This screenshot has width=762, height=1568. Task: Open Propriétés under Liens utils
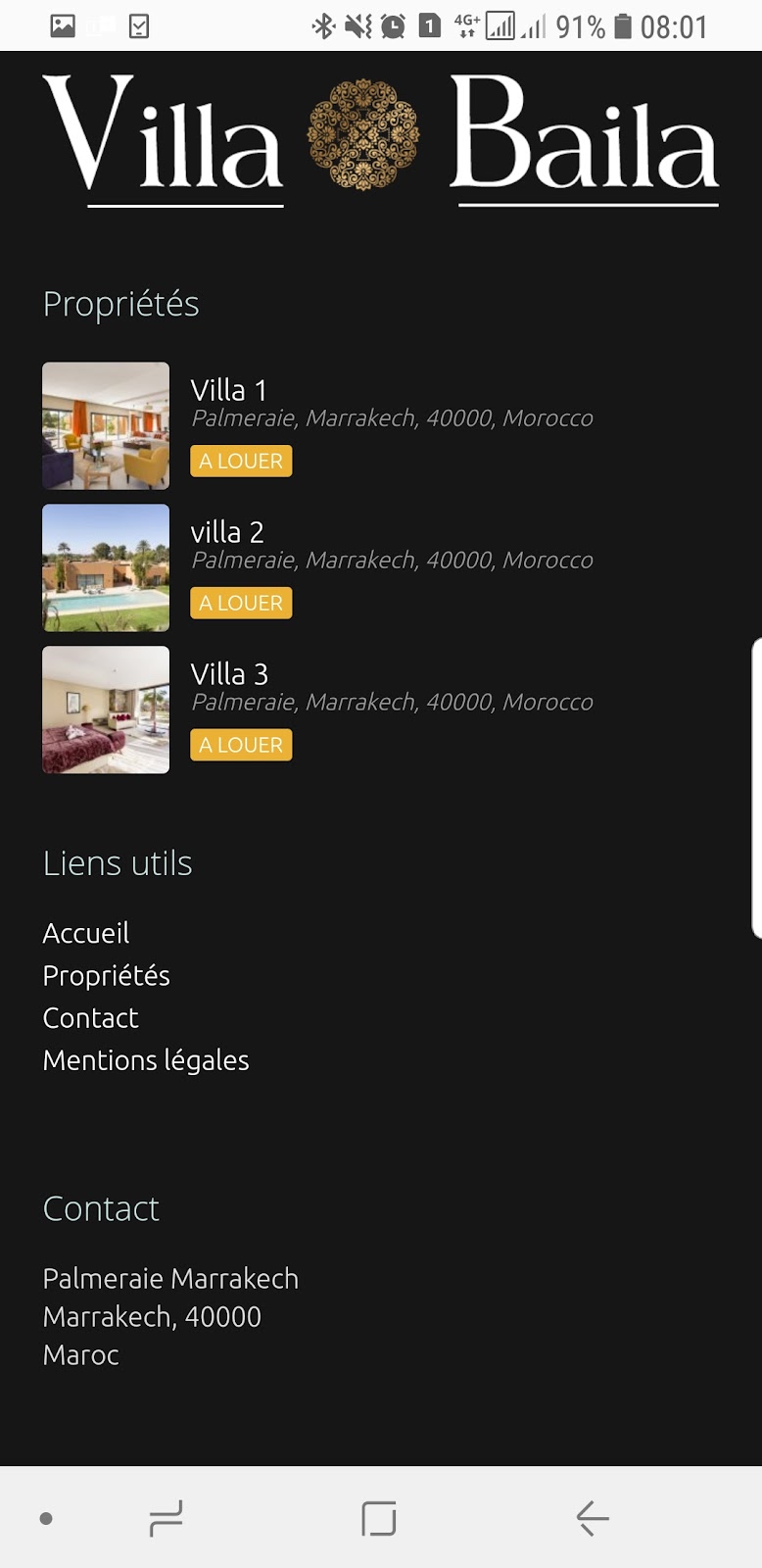[x=107, y=975]
